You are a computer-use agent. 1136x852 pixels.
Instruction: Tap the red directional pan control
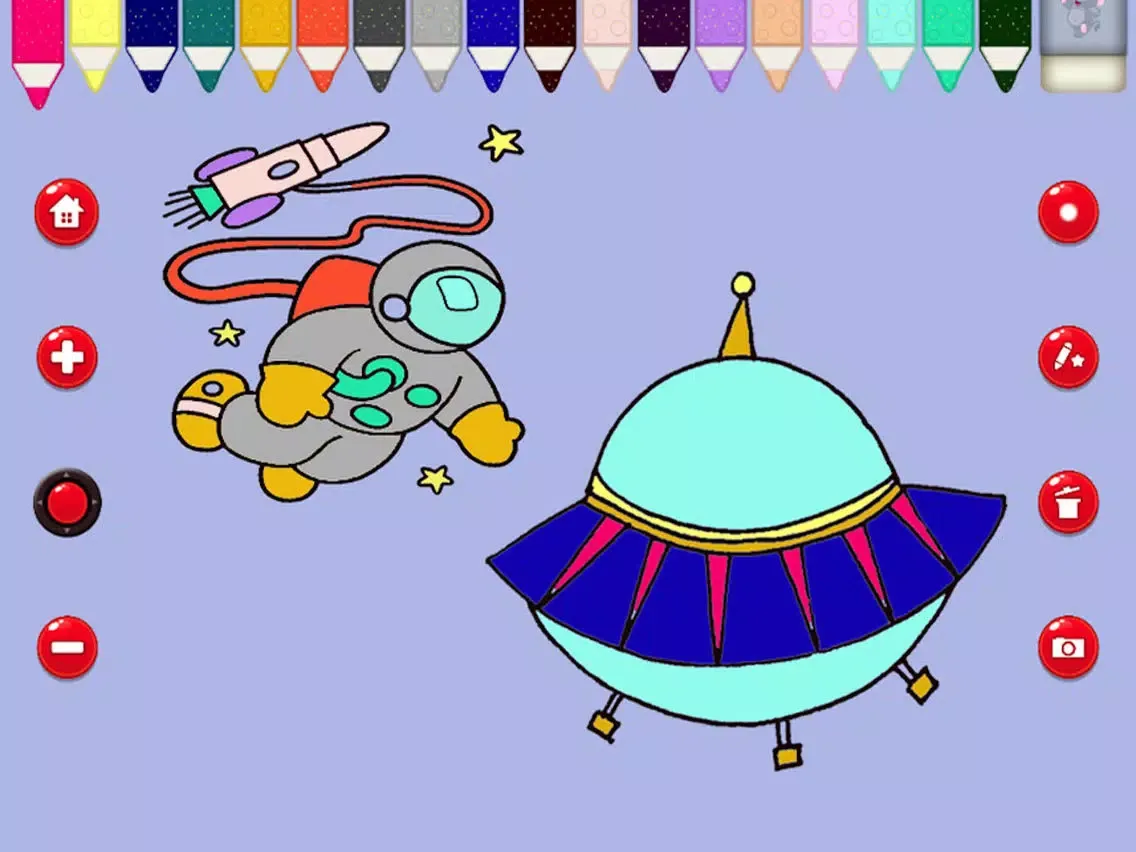(67, 502)
